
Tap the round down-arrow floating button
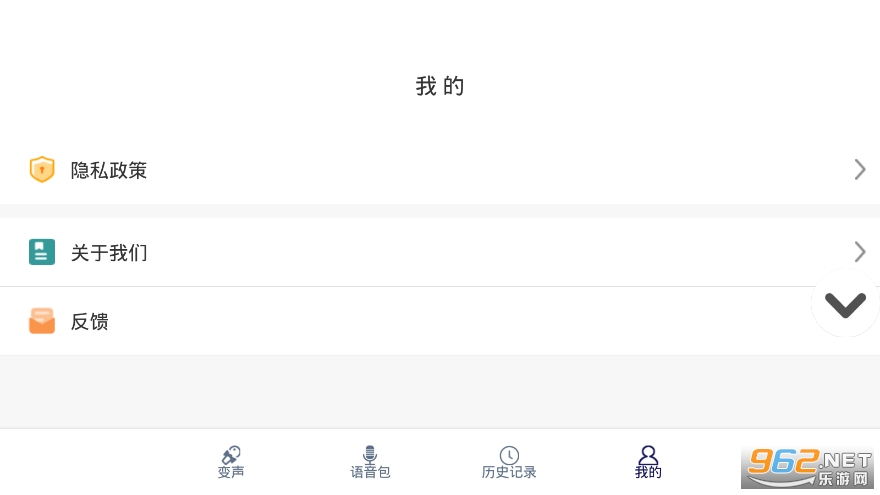coord(845,303)
